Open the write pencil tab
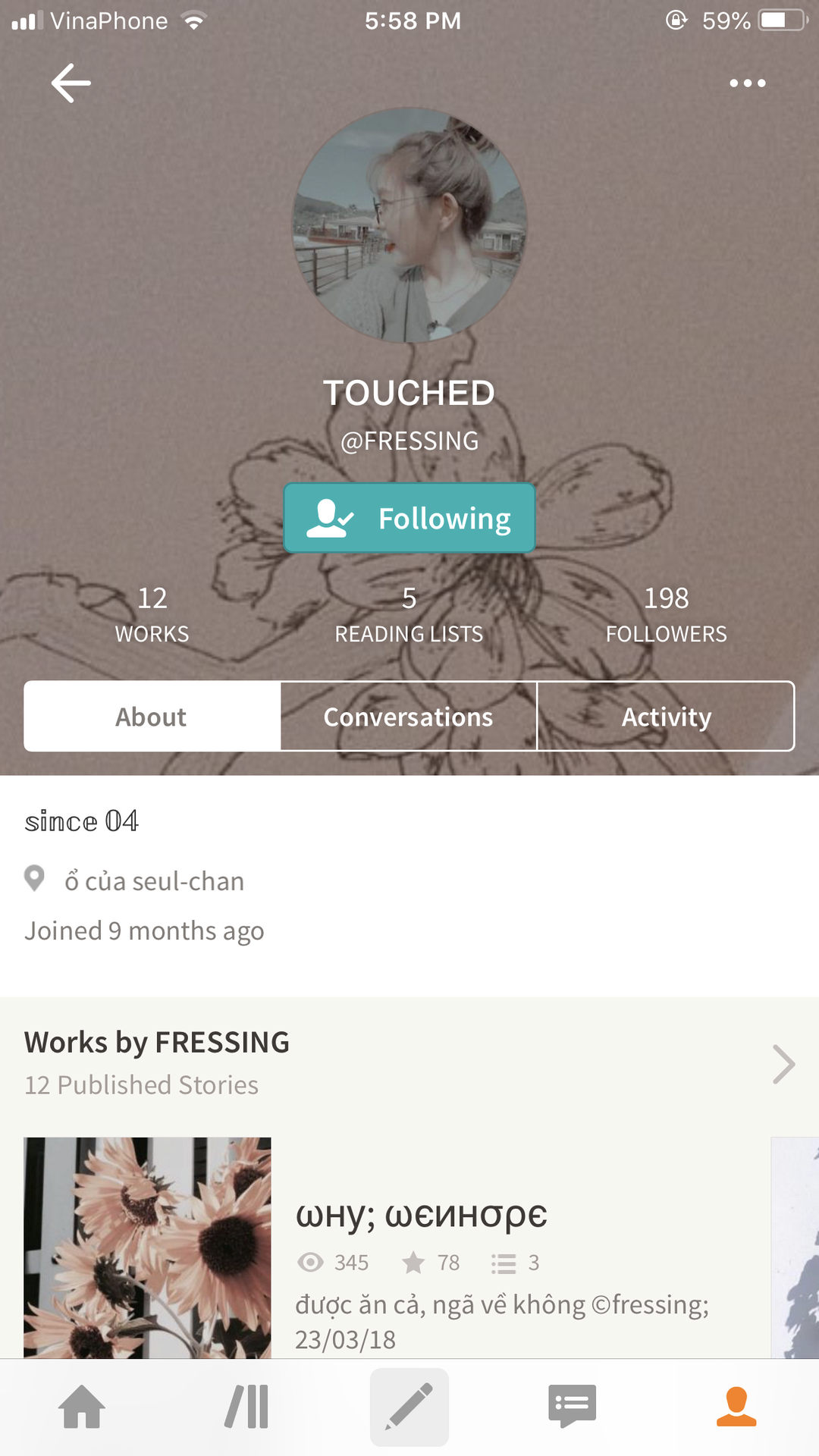This screenshot has width=819, height=1456. (409, 1407)
